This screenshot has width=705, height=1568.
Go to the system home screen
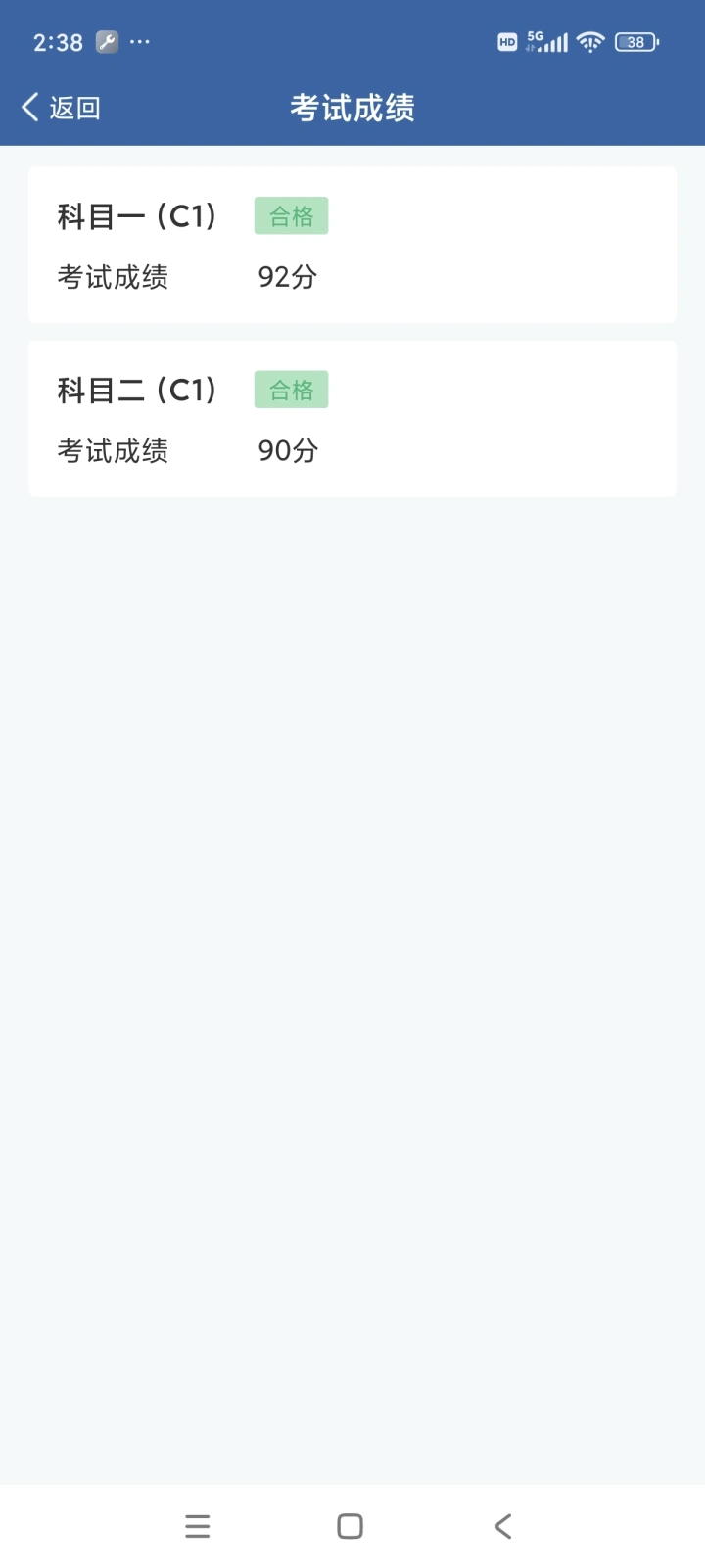(351, 1526)
